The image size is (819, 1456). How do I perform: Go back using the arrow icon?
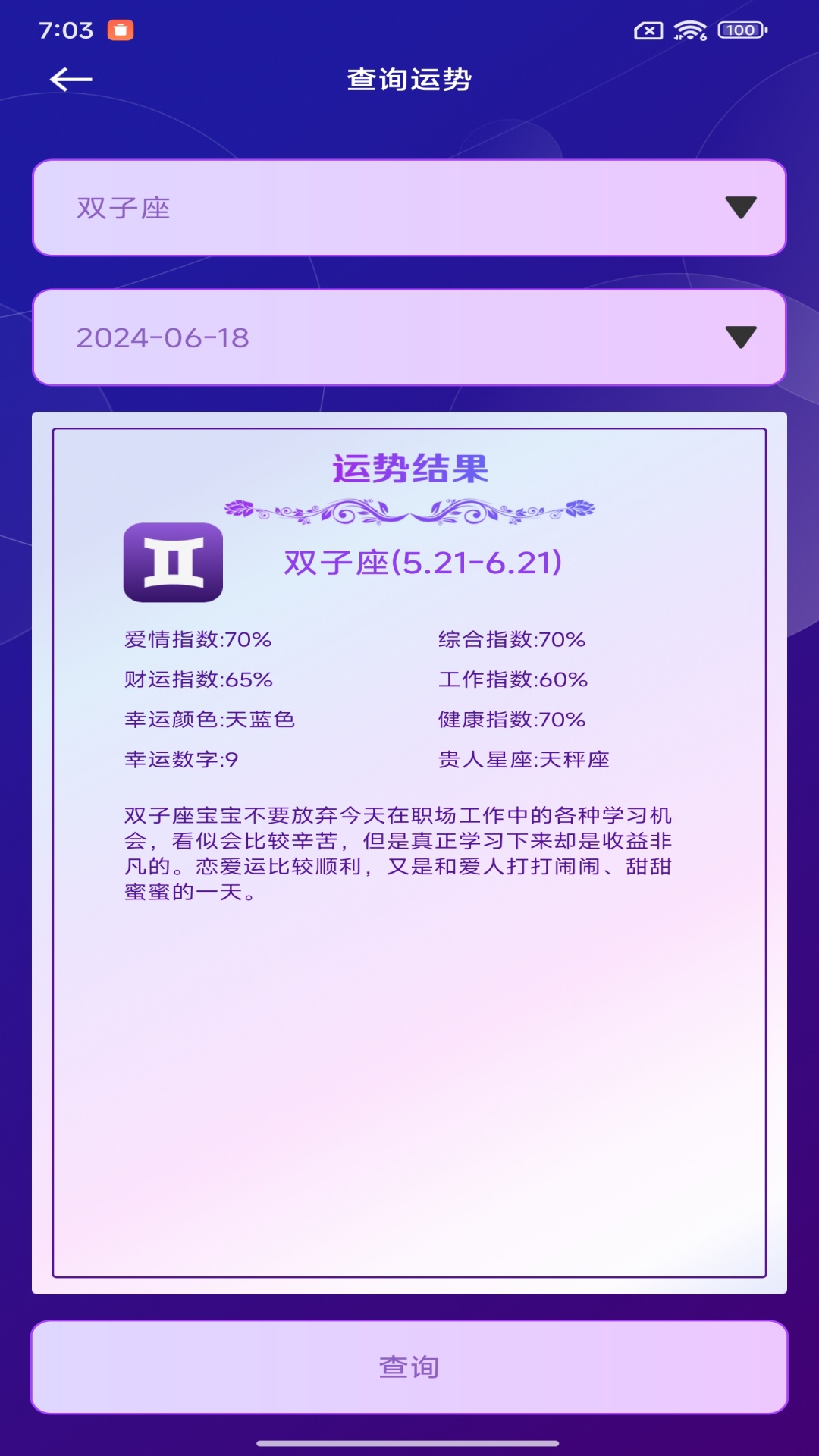pyautogui.click(x=71, y=79)
